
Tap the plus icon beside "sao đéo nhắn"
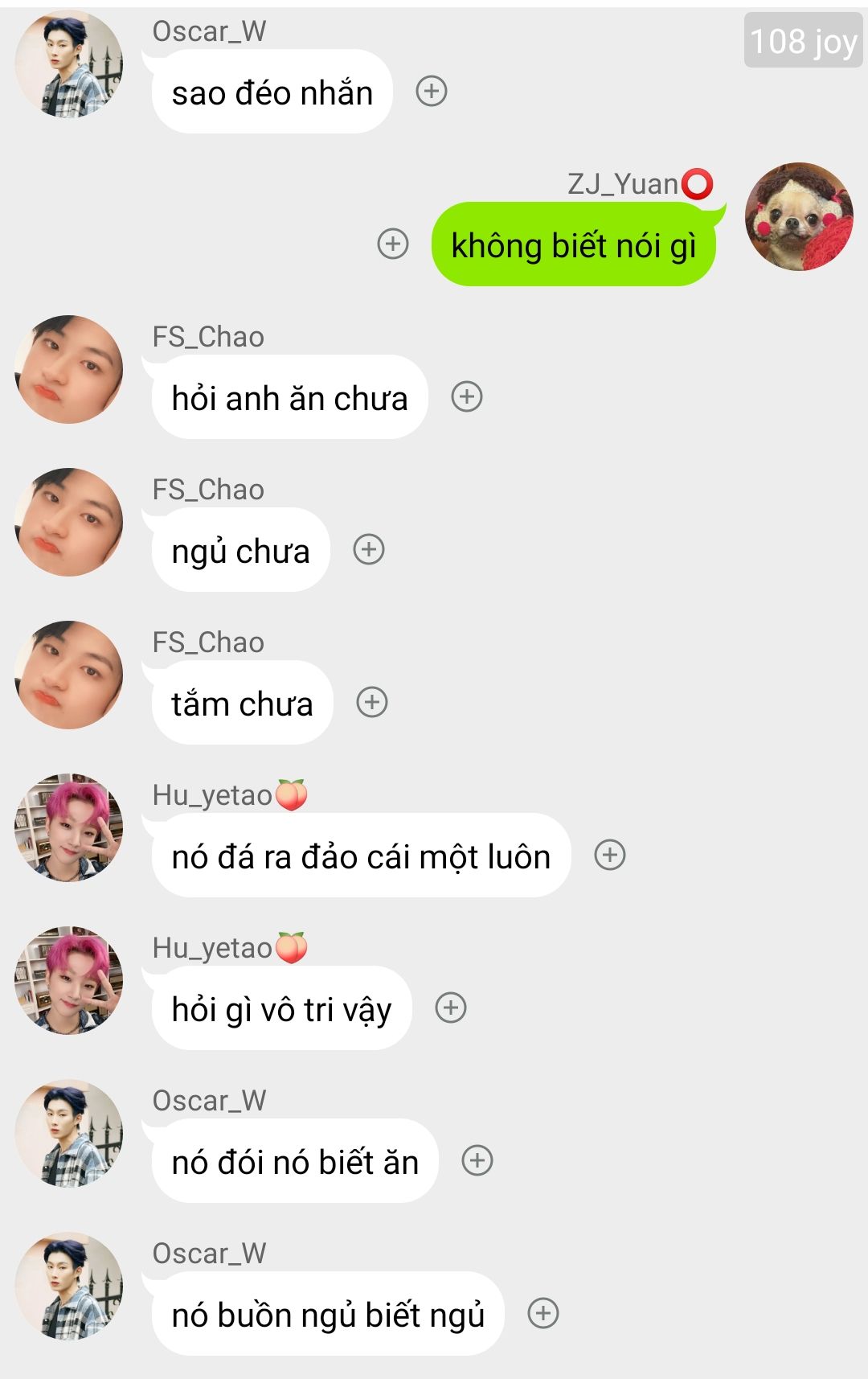pyautogui.click(x=432, y=91)
